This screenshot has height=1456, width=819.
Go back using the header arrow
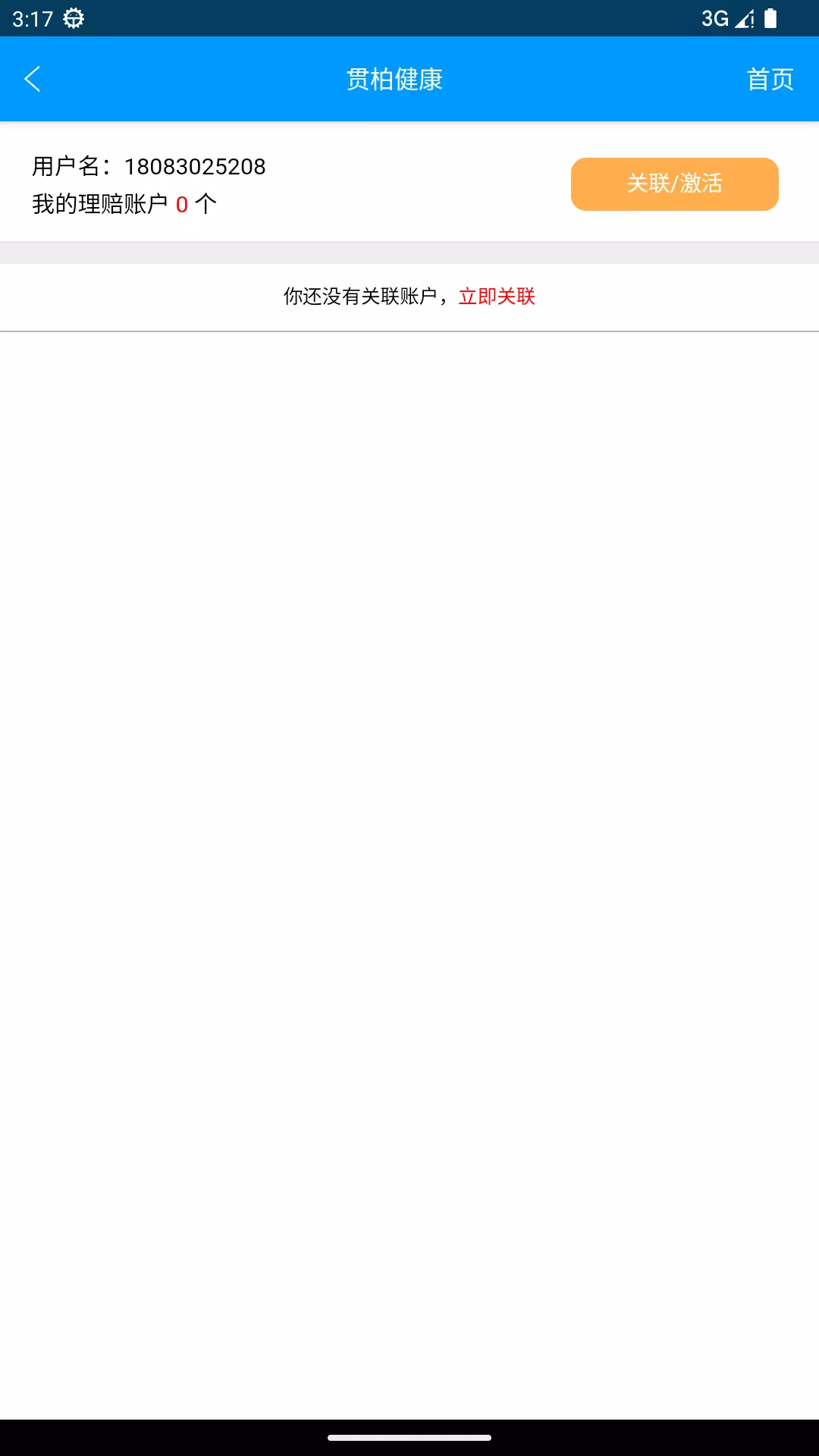click(32, 79)
